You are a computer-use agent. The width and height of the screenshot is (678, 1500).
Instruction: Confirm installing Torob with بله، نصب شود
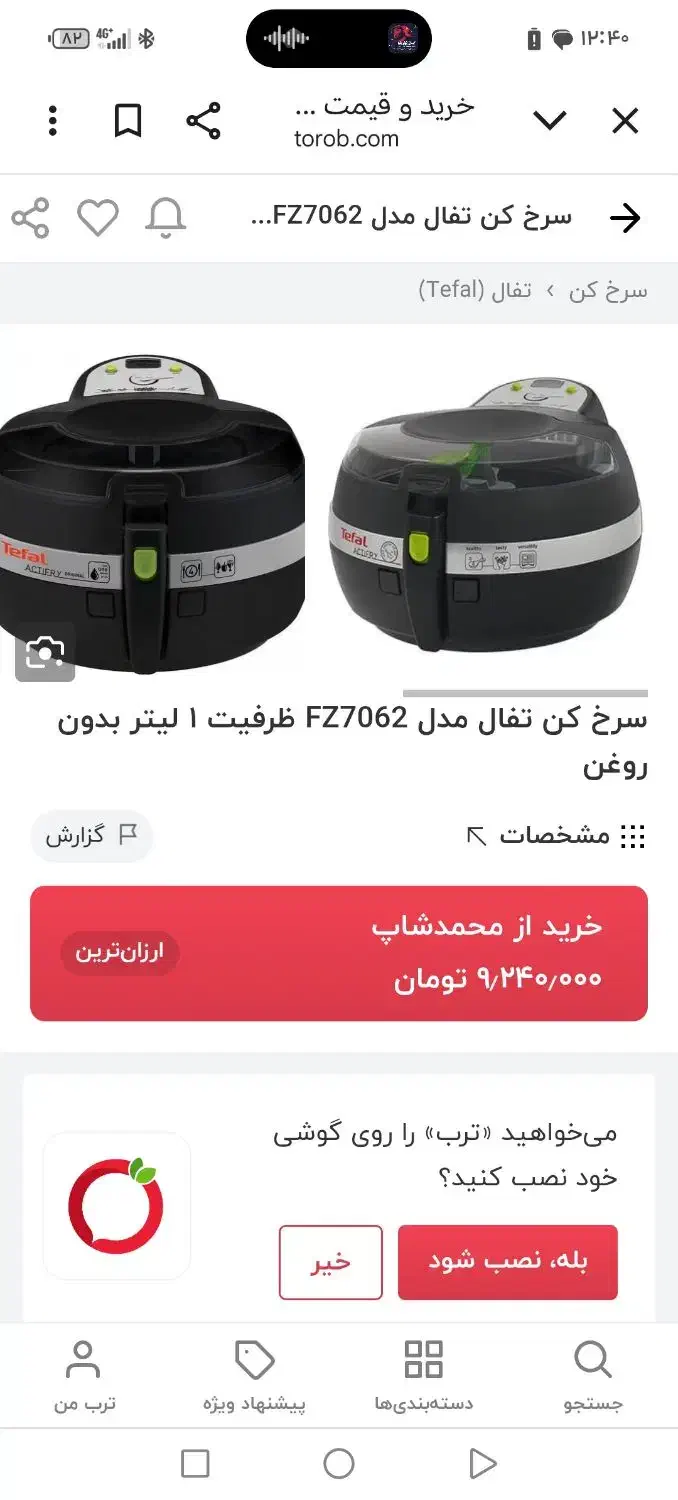point(507,1262)
